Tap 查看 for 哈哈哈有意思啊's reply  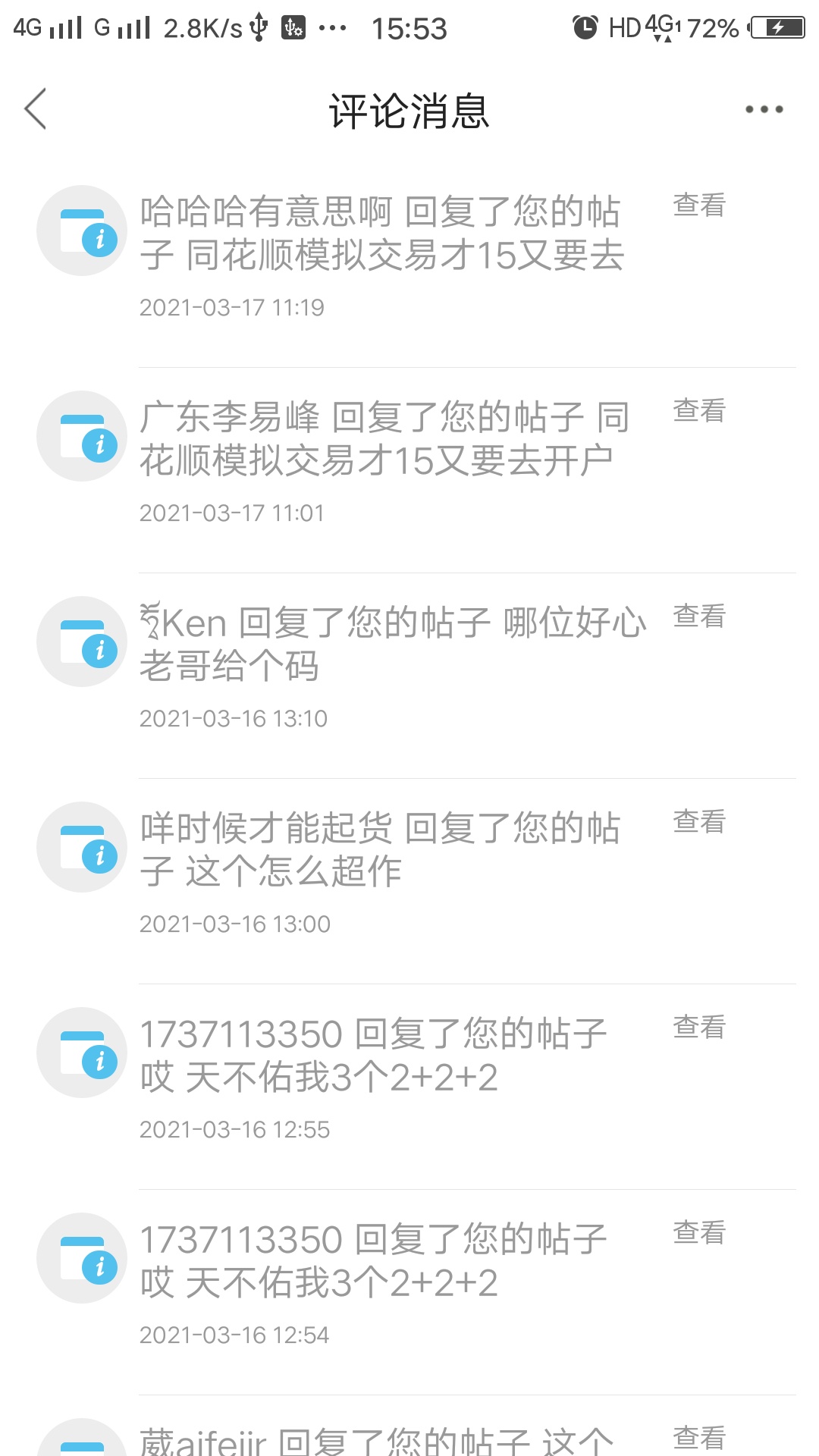point(699,205)
